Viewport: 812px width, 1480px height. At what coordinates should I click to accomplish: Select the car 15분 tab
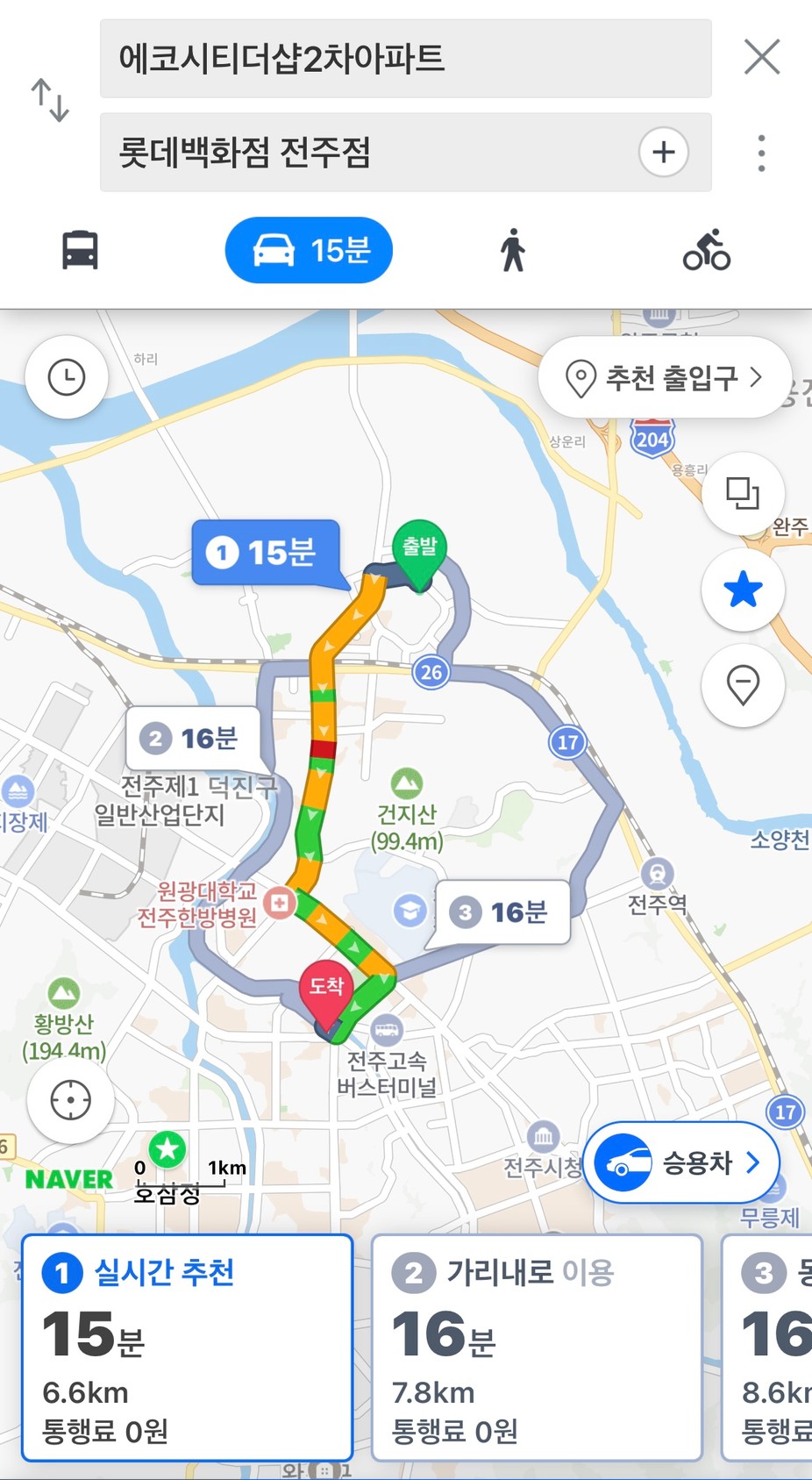[309, 250]
